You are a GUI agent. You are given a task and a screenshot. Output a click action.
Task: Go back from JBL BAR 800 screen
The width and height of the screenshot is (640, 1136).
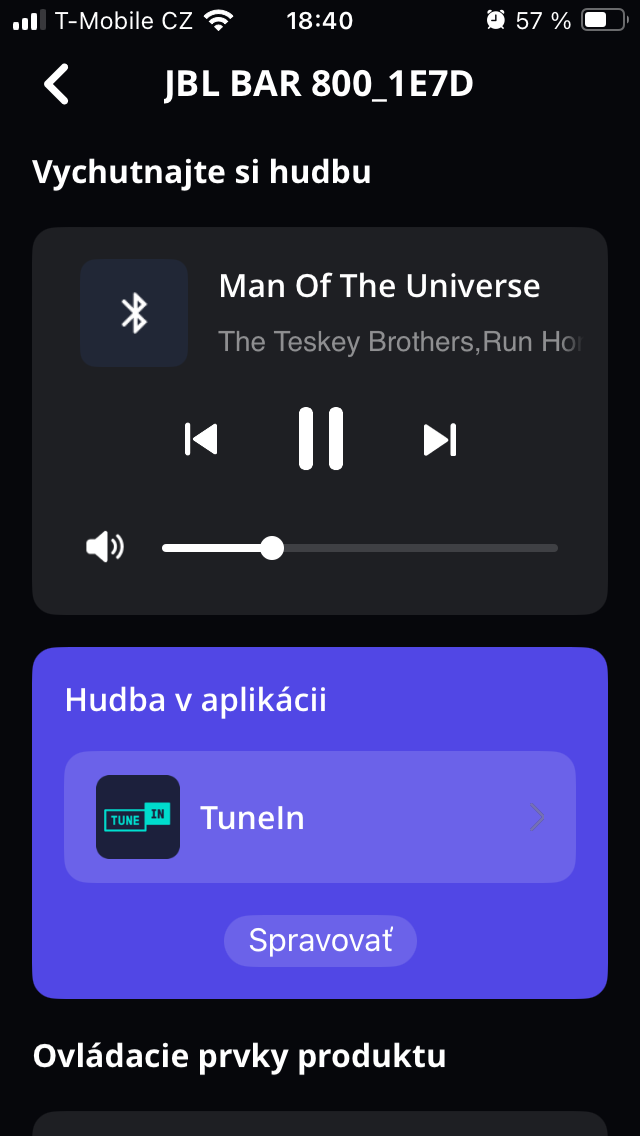tap(57, 85)
